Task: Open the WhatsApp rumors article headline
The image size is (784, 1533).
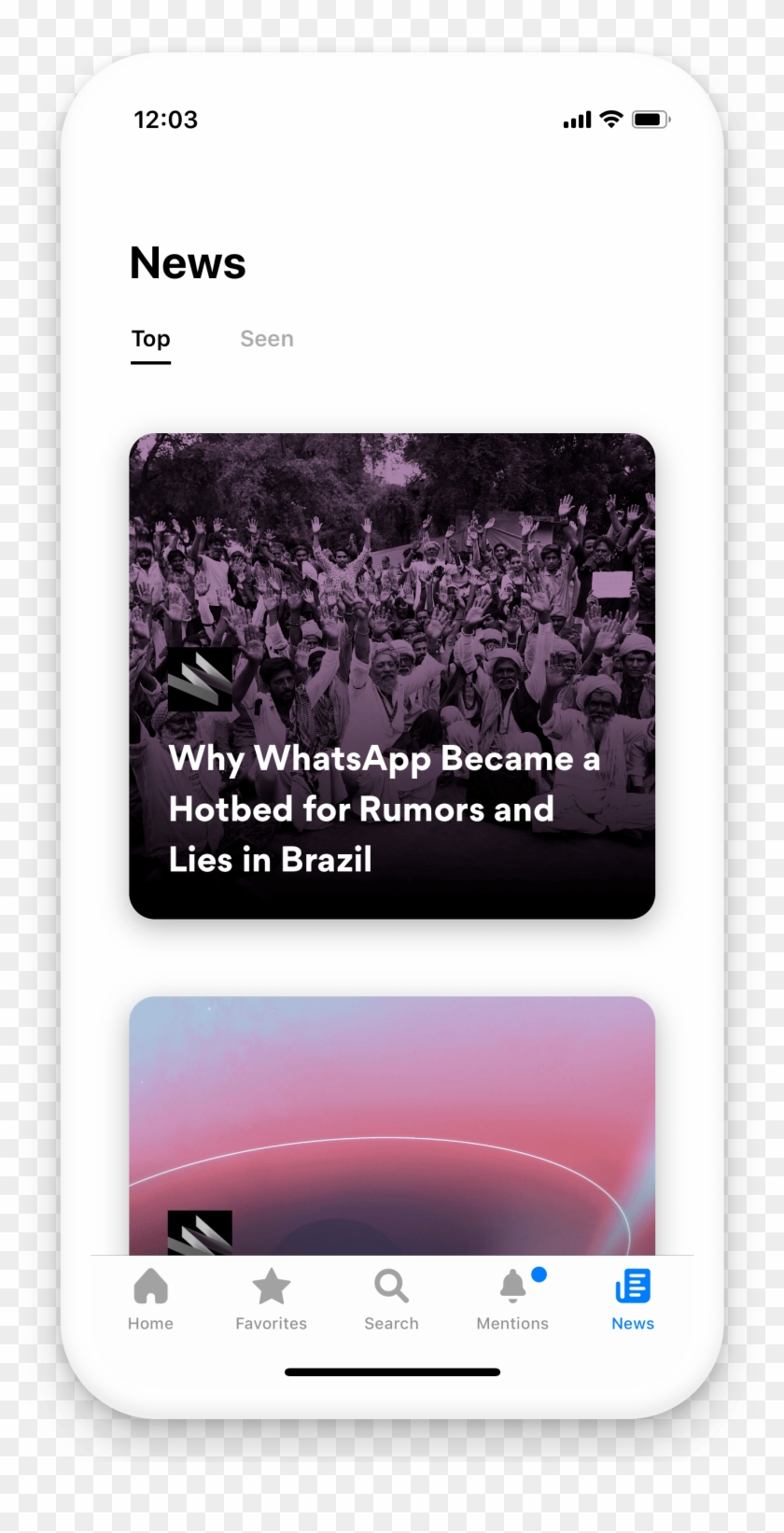Action: 384,809
